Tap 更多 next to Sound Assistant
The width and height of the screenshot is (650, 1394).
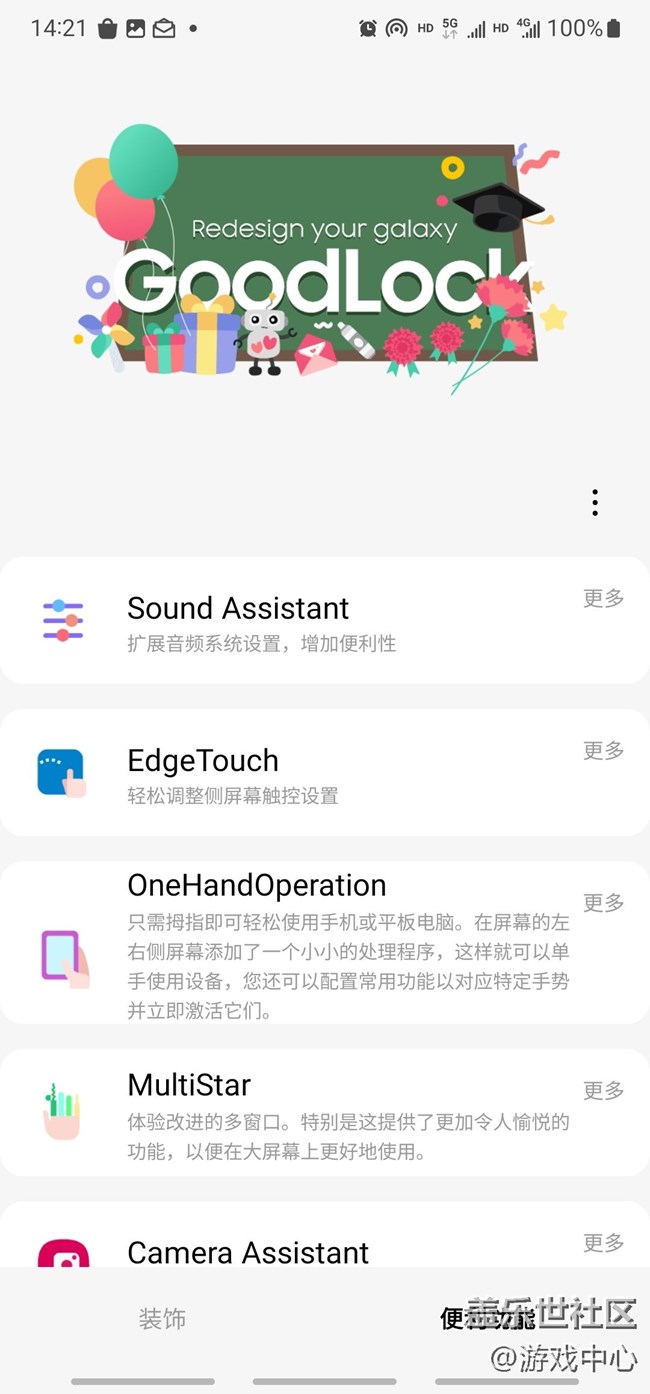(x=603, y=598)
